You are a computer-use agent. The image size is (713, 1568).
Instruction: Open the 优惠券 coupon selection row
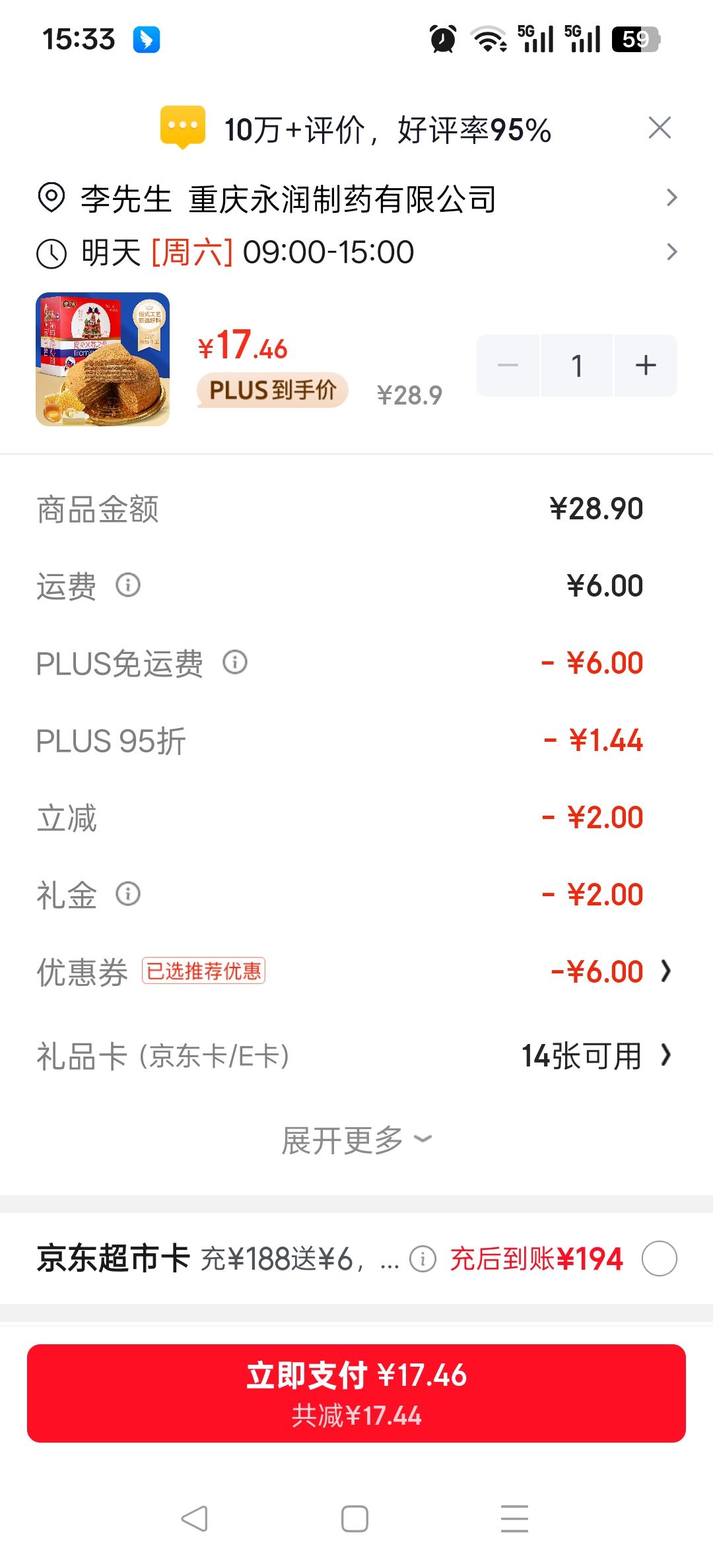coord(356,971)
